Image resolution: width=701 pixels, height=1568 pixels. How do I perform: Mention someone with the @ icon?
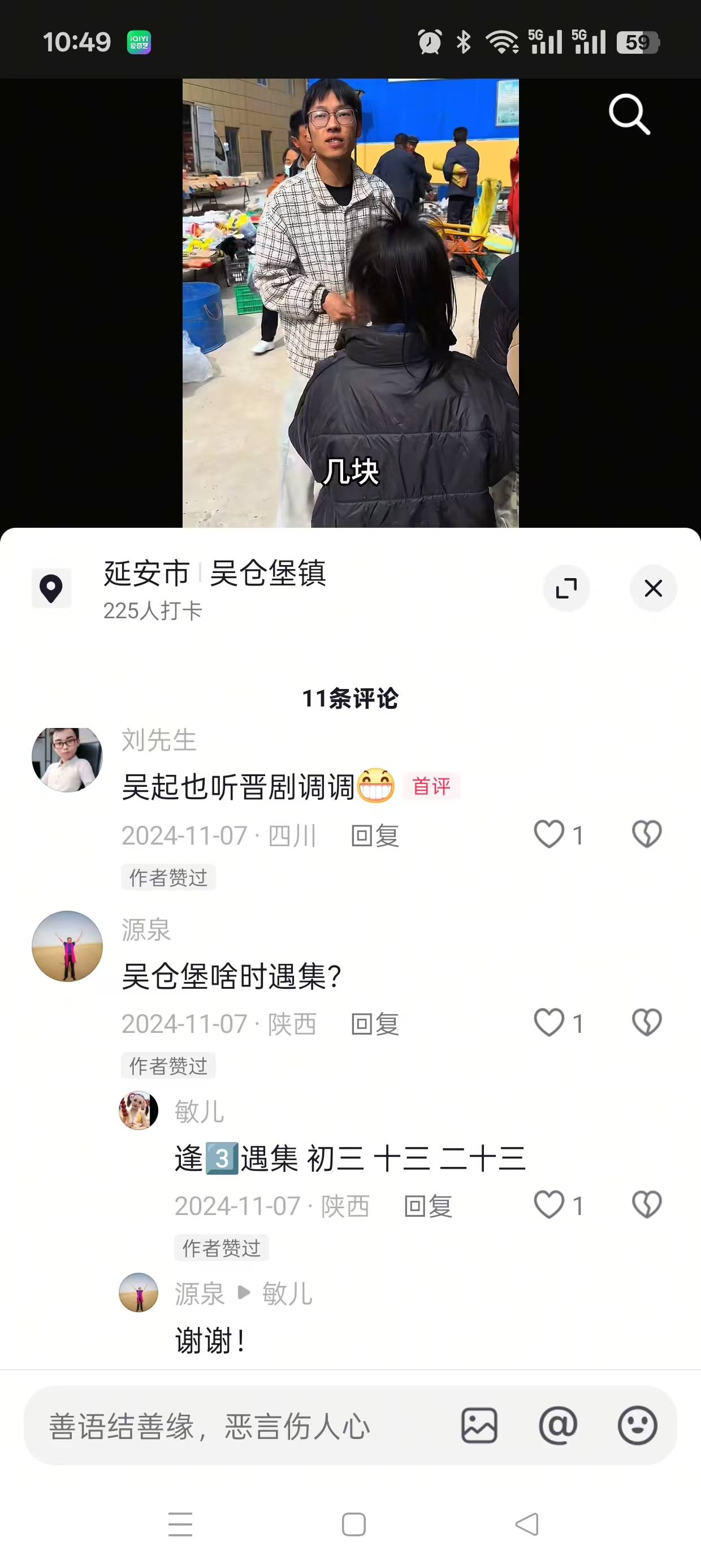click(557, 1425)
